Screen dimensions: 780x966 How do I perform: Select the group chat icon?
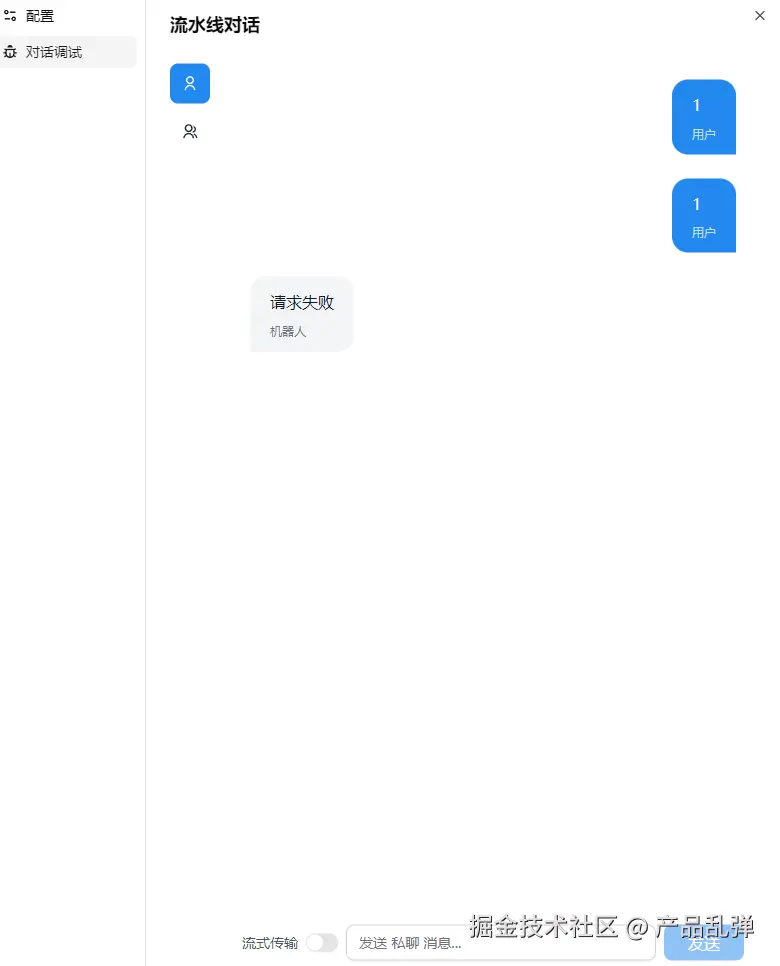coord(190,131)
